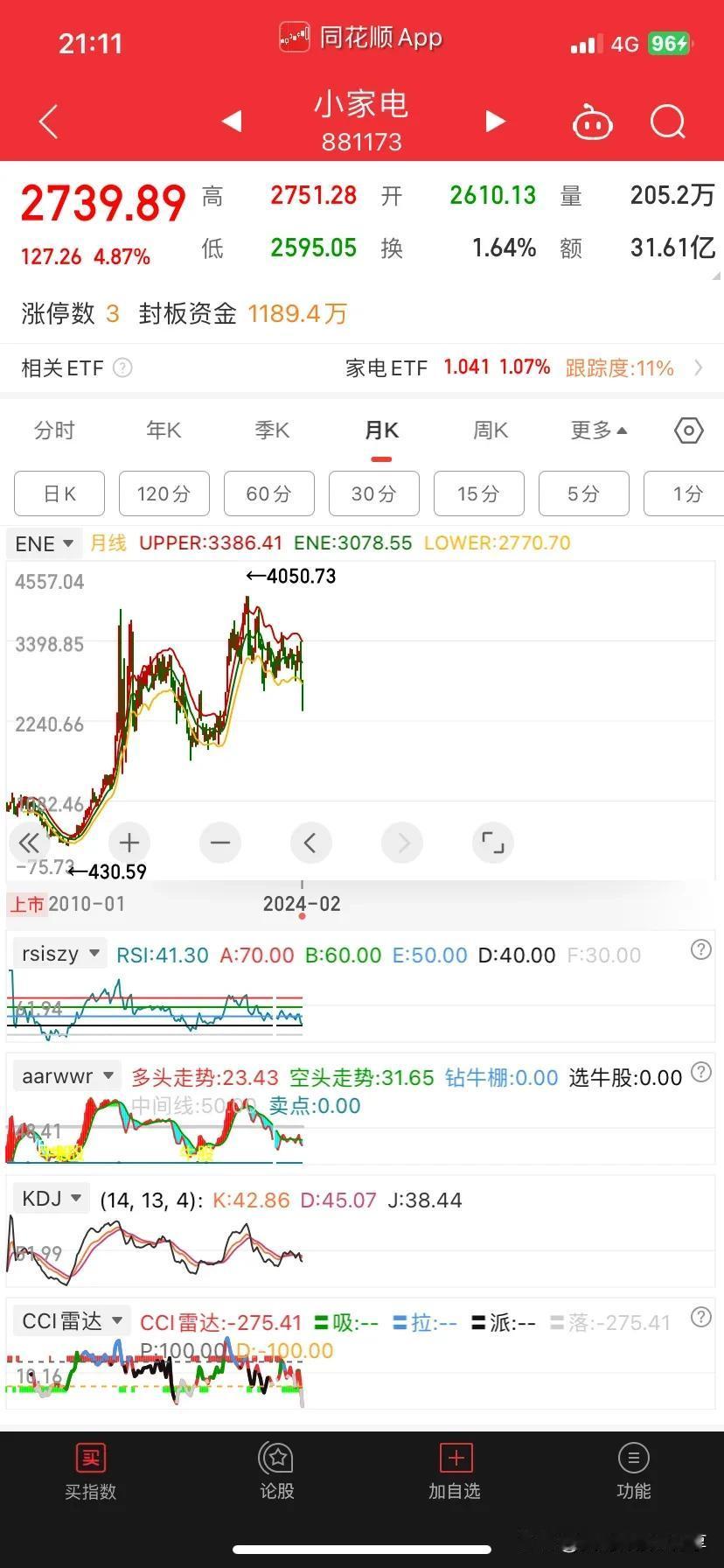Change the KDJ indicator dropdown

[x=52, y=1199]
